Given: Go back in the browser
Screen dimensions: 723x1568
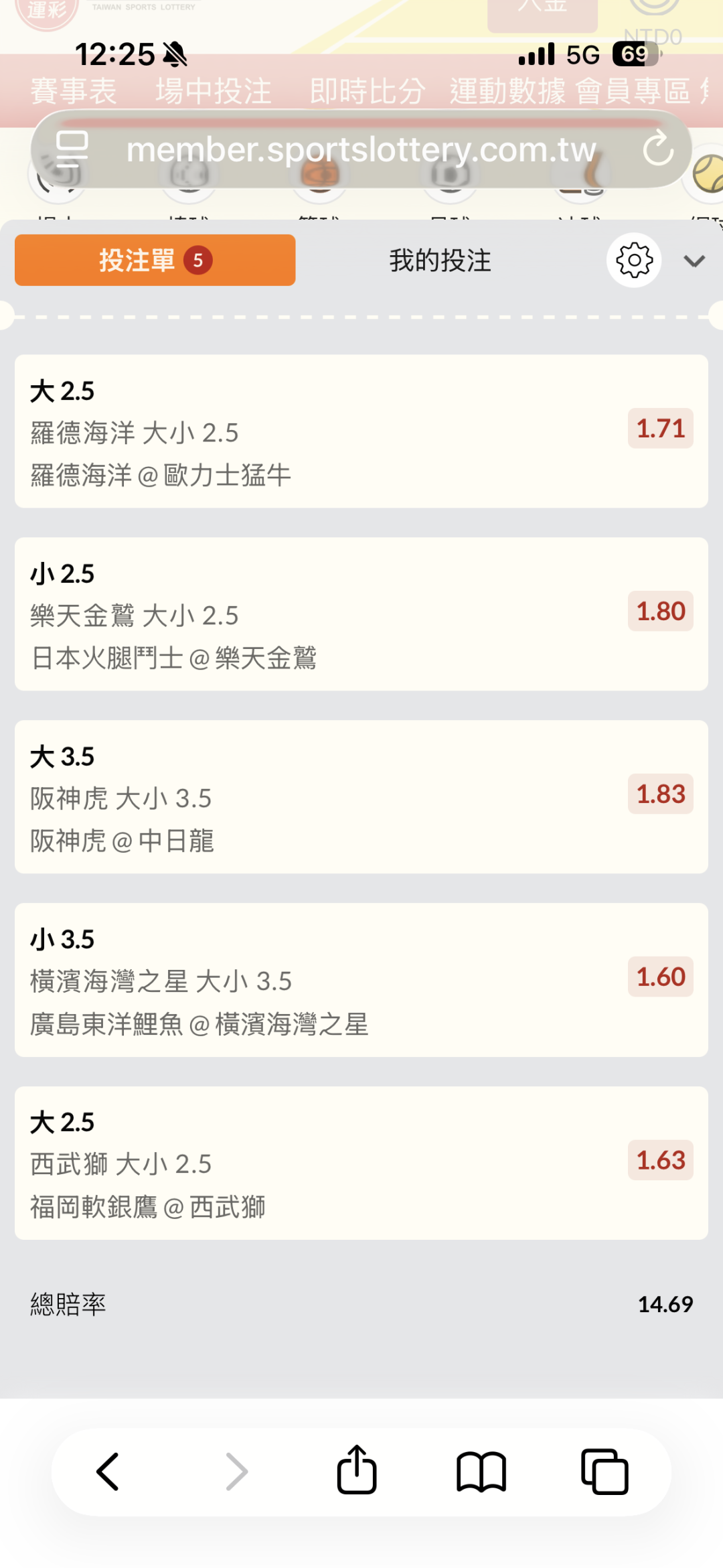Looking at the screenshot, I should coord(108,1472).
